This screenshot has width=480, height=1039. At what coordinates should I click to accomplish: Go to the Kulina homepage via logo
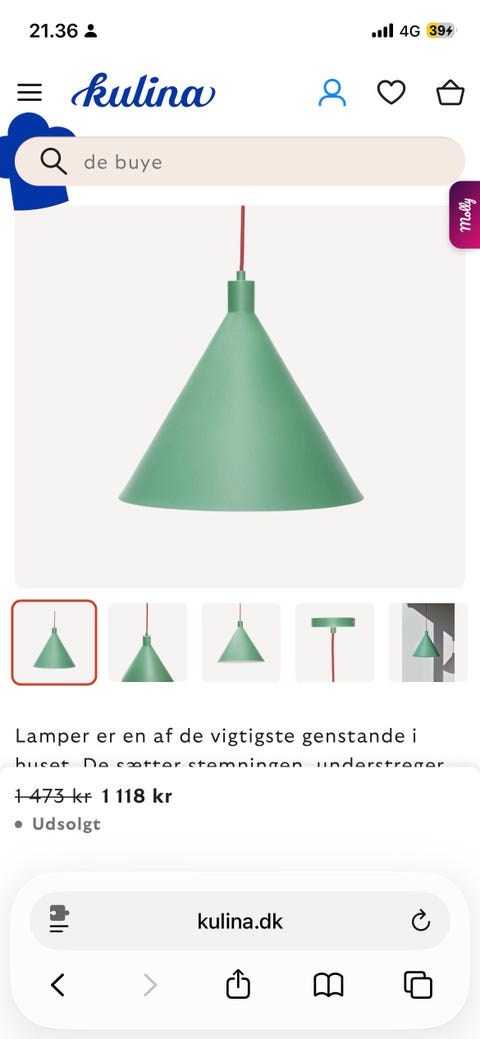[x=143, y=91]
